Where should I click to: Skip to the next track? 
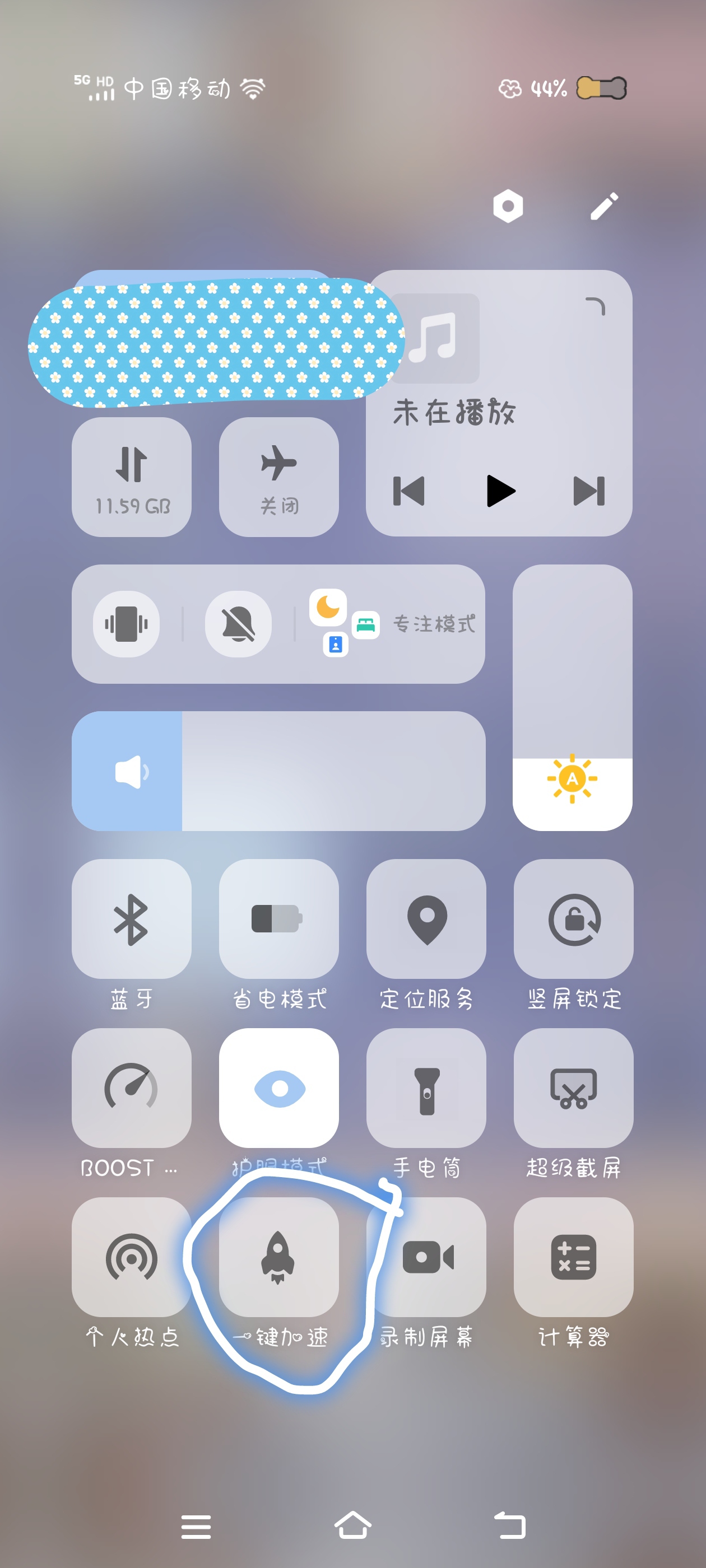588,491
